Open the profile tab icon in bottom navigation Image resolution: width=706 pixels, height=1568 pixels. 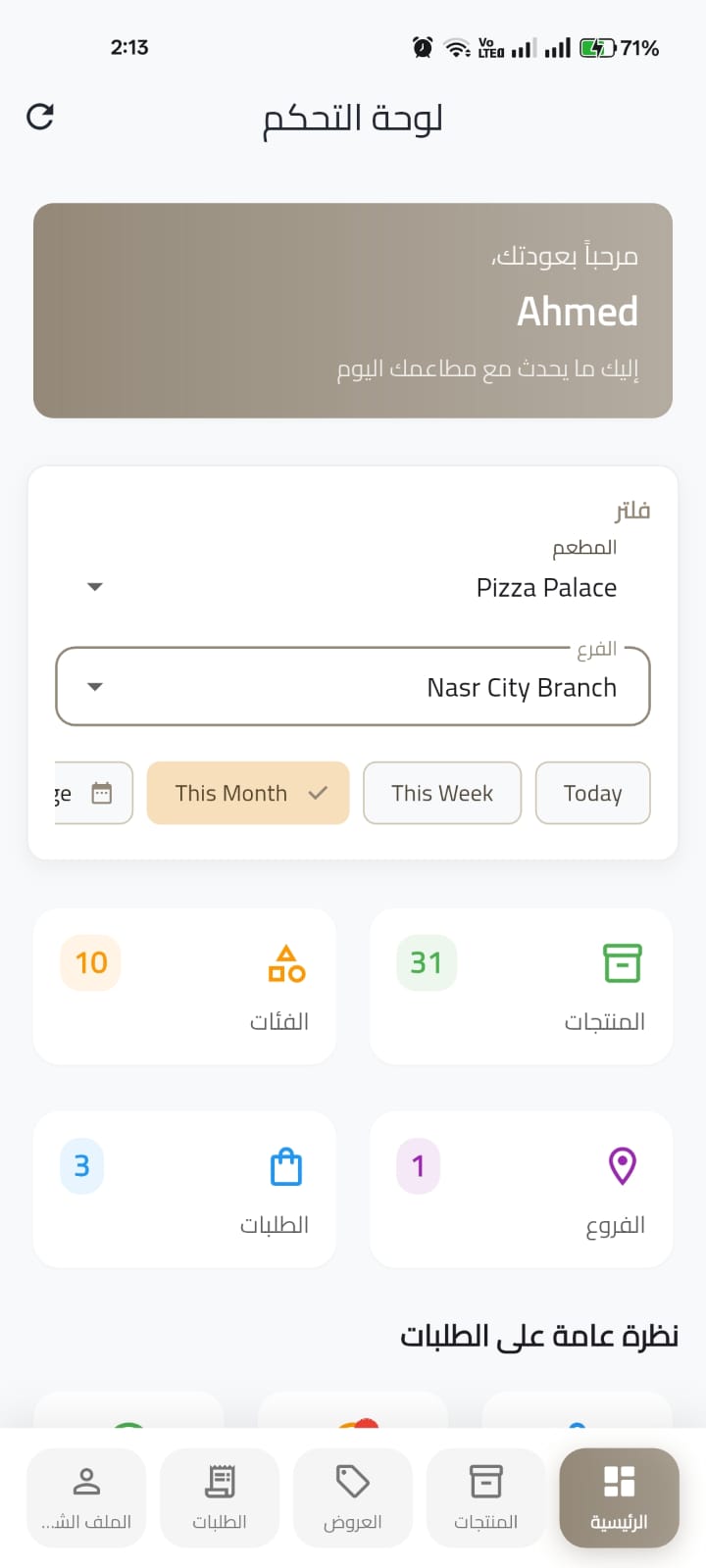pyautogui.click(x=86, y=1482)
